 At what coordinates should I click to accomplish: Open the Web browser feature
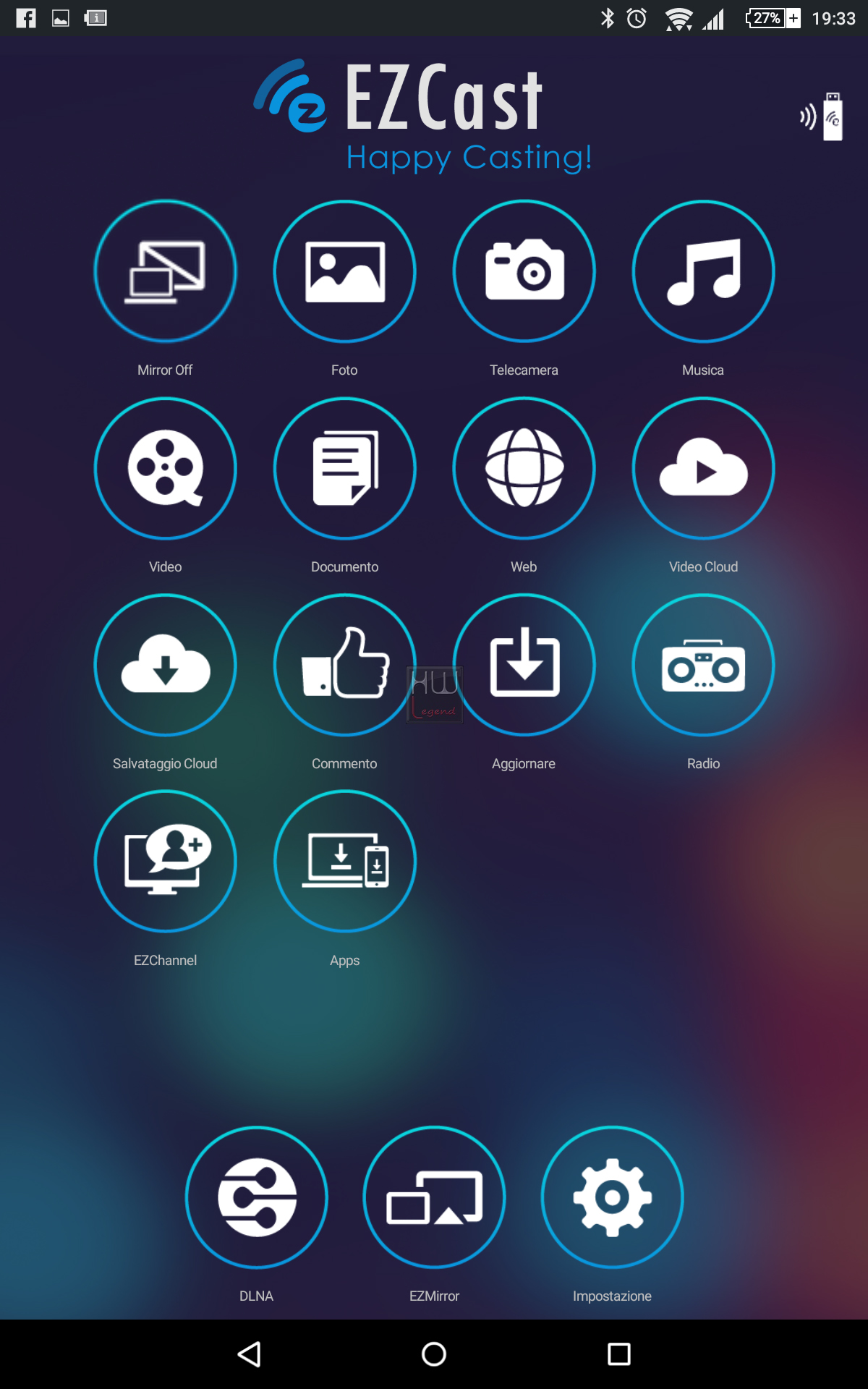coord(524,468)
